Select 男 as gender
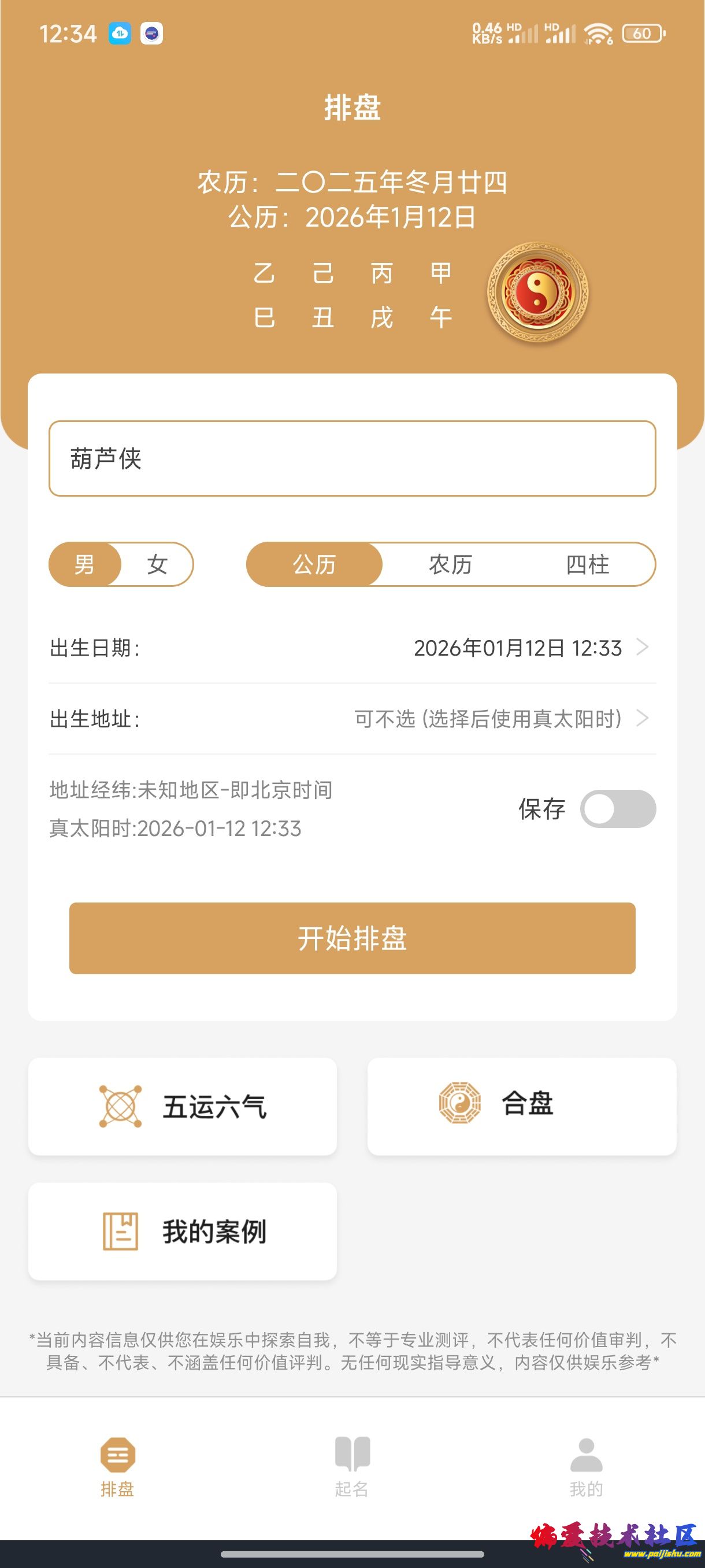This screenshot has height=1568, width=705. pos(85,564)
